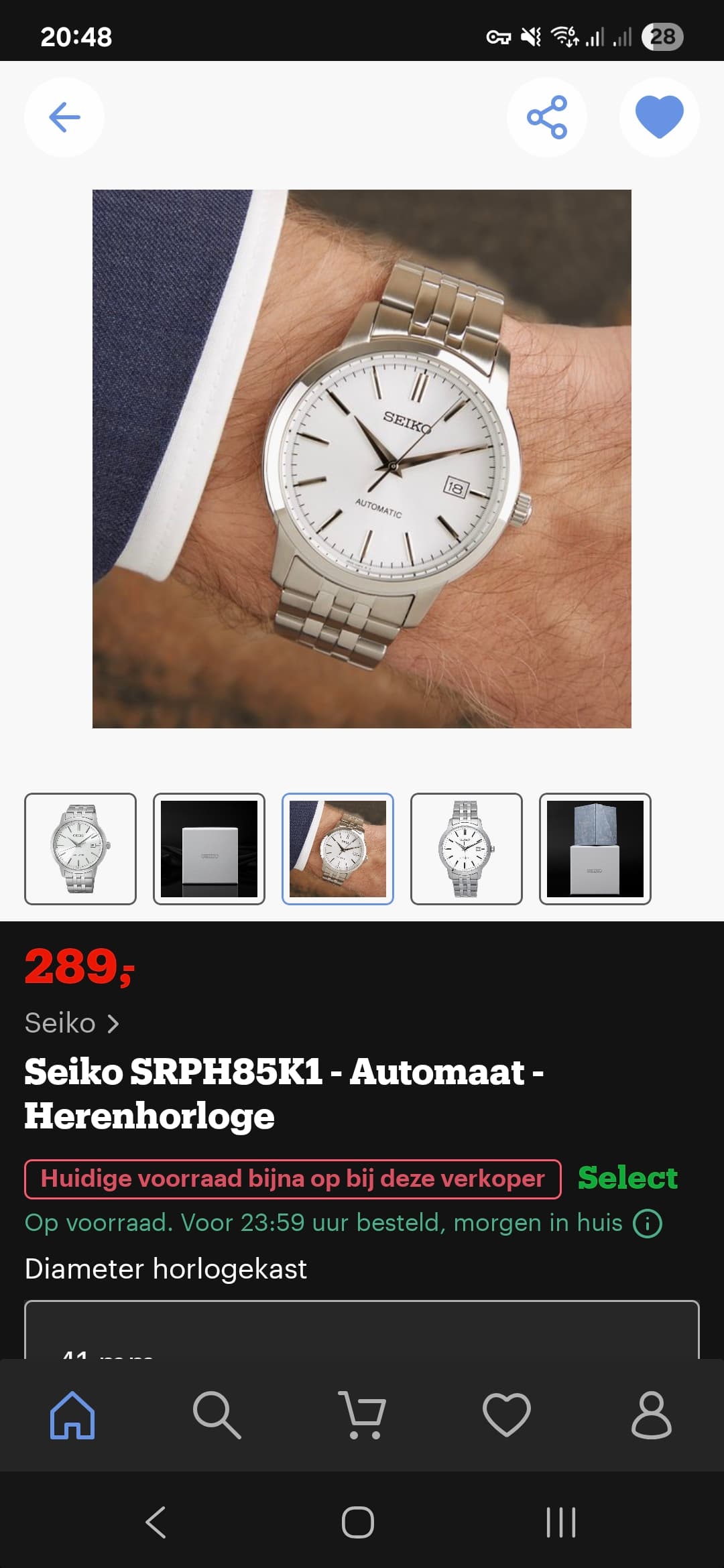Open the shopping cart tab

point(362,1415)
